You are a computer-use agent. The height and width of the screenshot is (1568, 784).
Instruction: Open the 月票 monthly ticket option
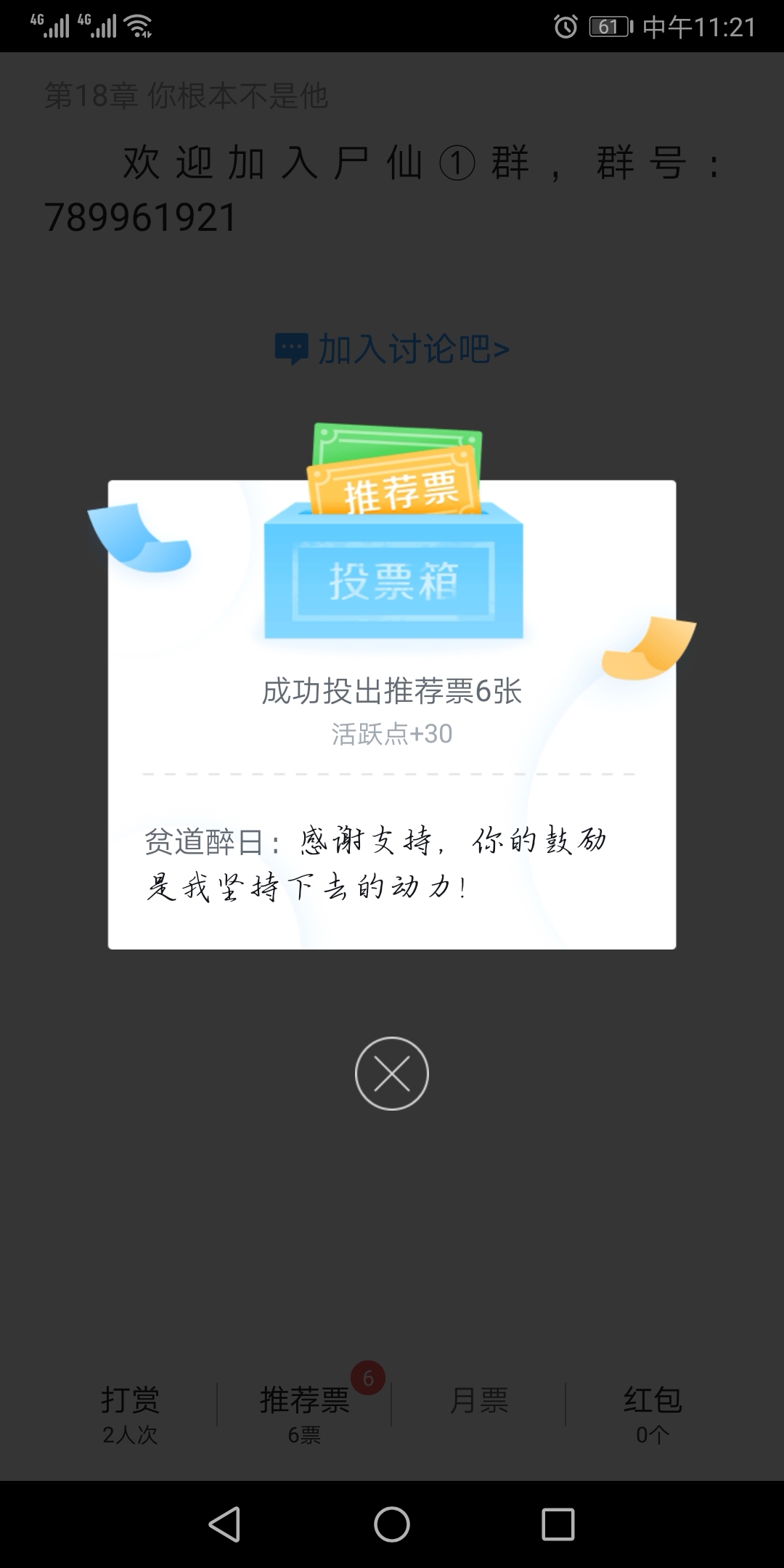pos(478,1401)
